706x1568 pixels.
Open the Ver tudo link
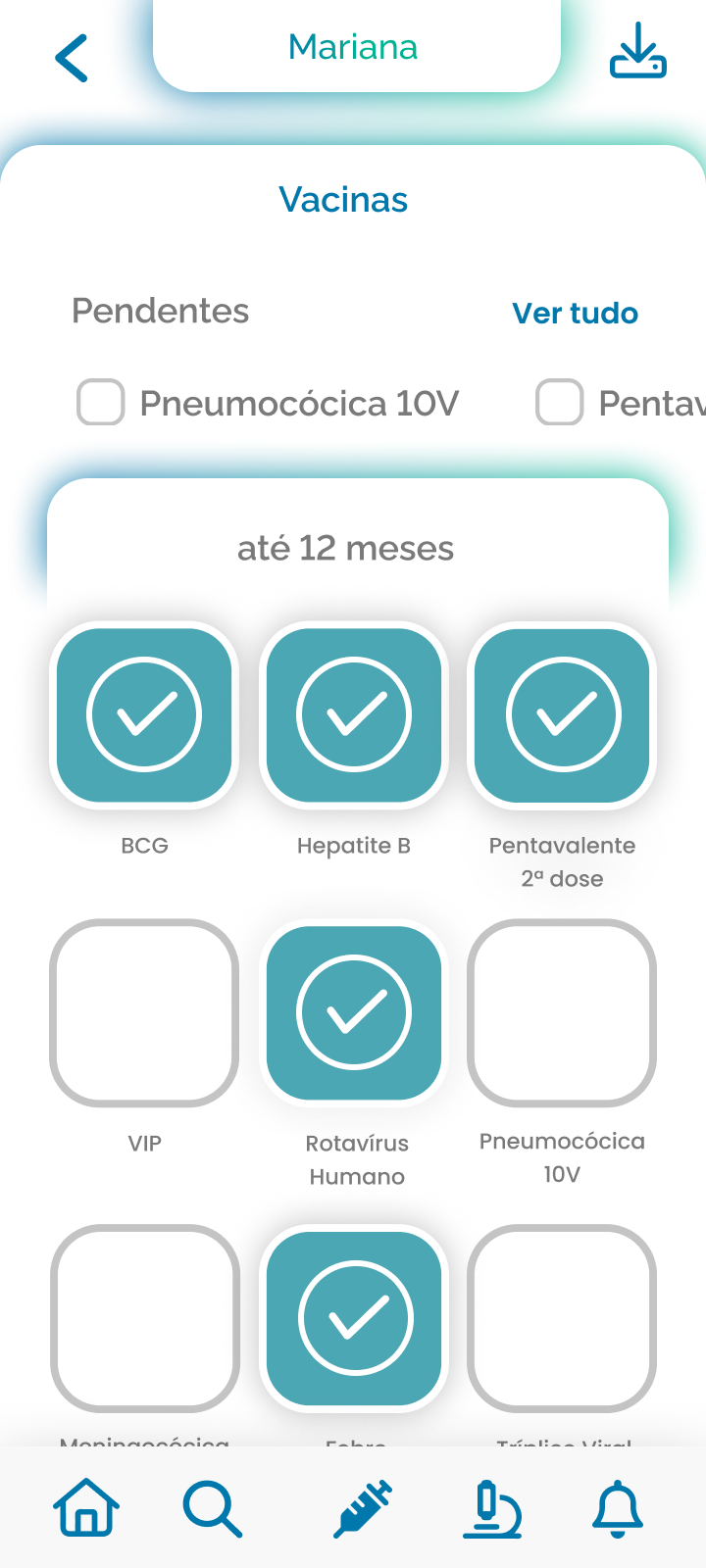[575, 314]
